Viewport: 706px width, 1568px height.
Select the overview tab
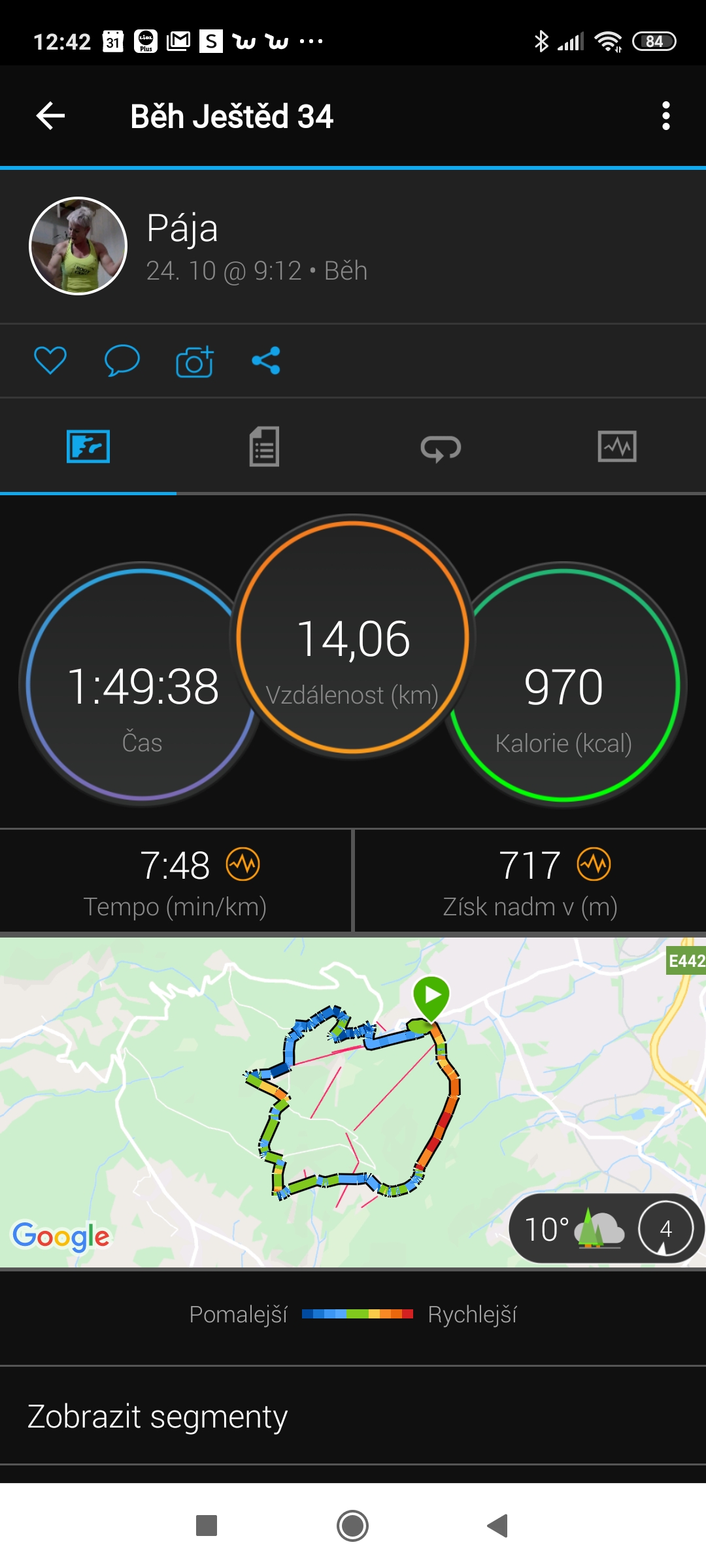click(88, 447)
